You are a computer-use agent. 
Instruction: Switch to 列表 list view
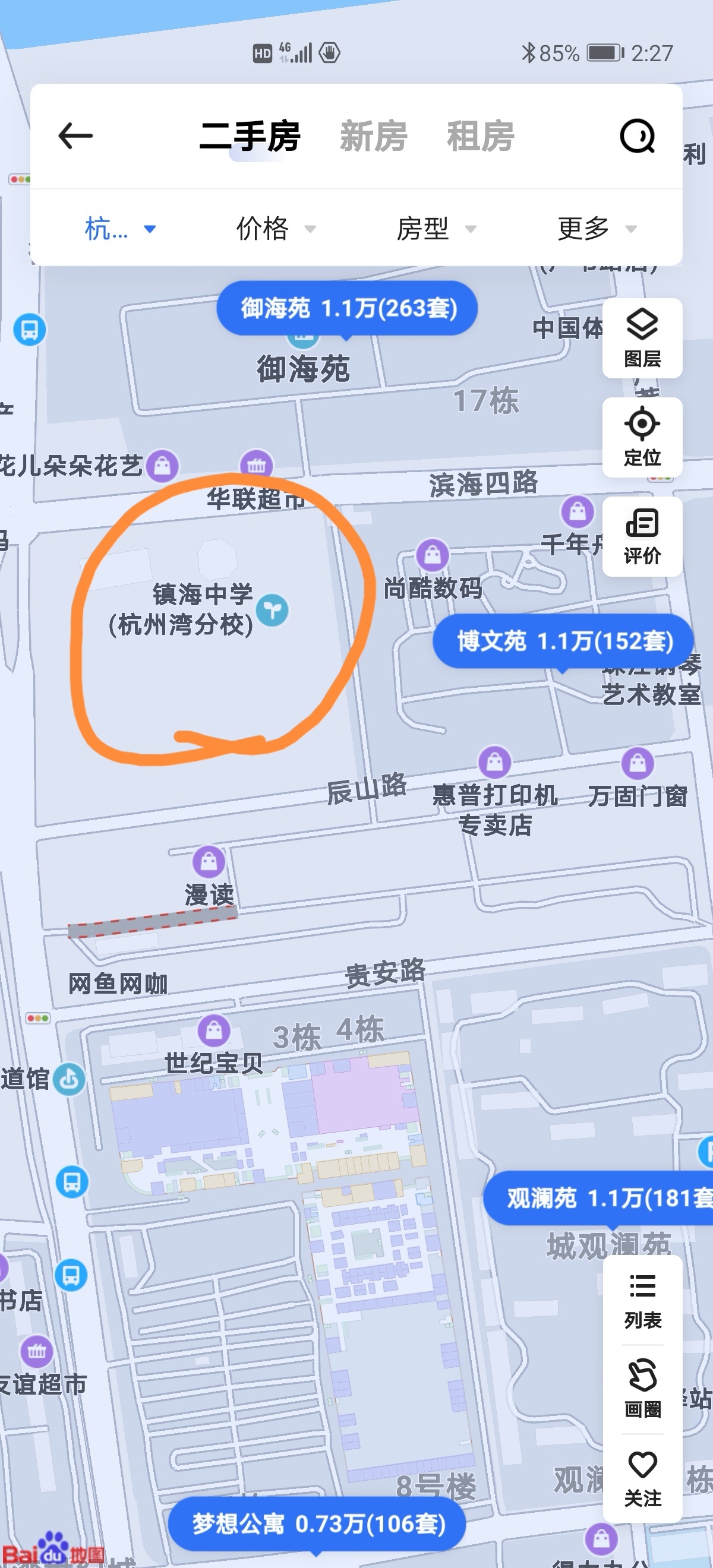[642, 1301]
